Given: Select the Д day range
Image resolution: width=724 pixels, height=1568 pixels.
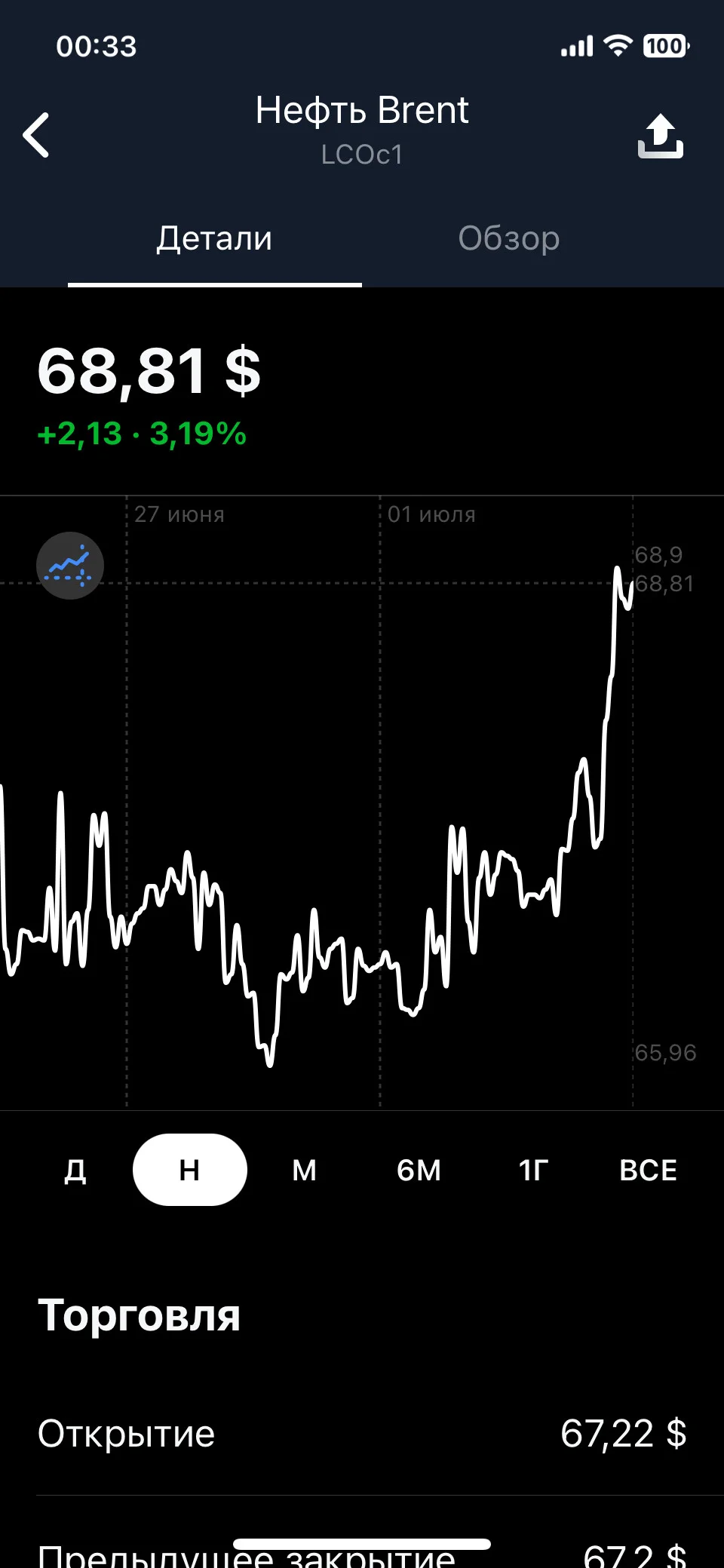Looking at the screenshot, I should pyautogui.click(x=75, y=1170).
